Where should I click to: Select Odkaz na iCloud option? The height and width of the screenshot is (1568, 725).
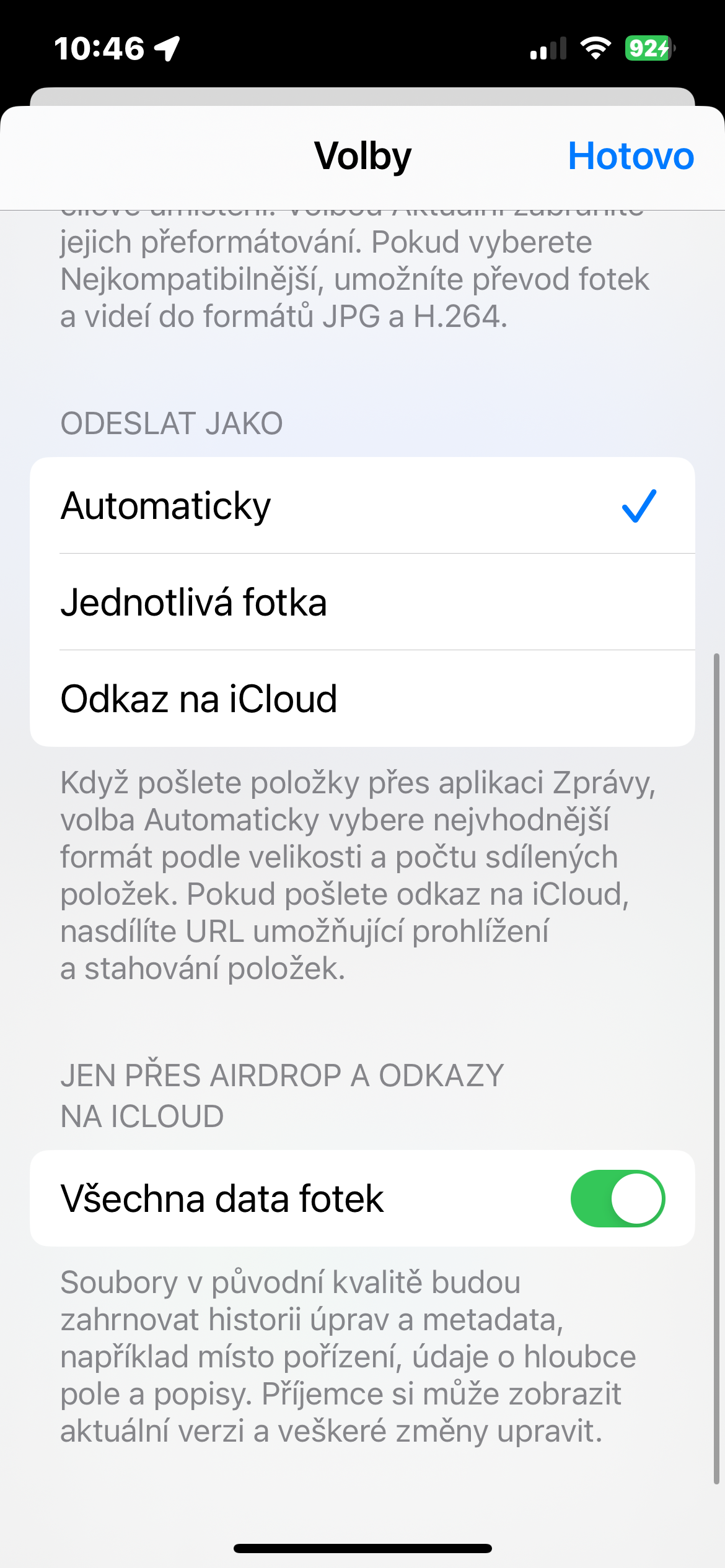[x=362, y=699]
